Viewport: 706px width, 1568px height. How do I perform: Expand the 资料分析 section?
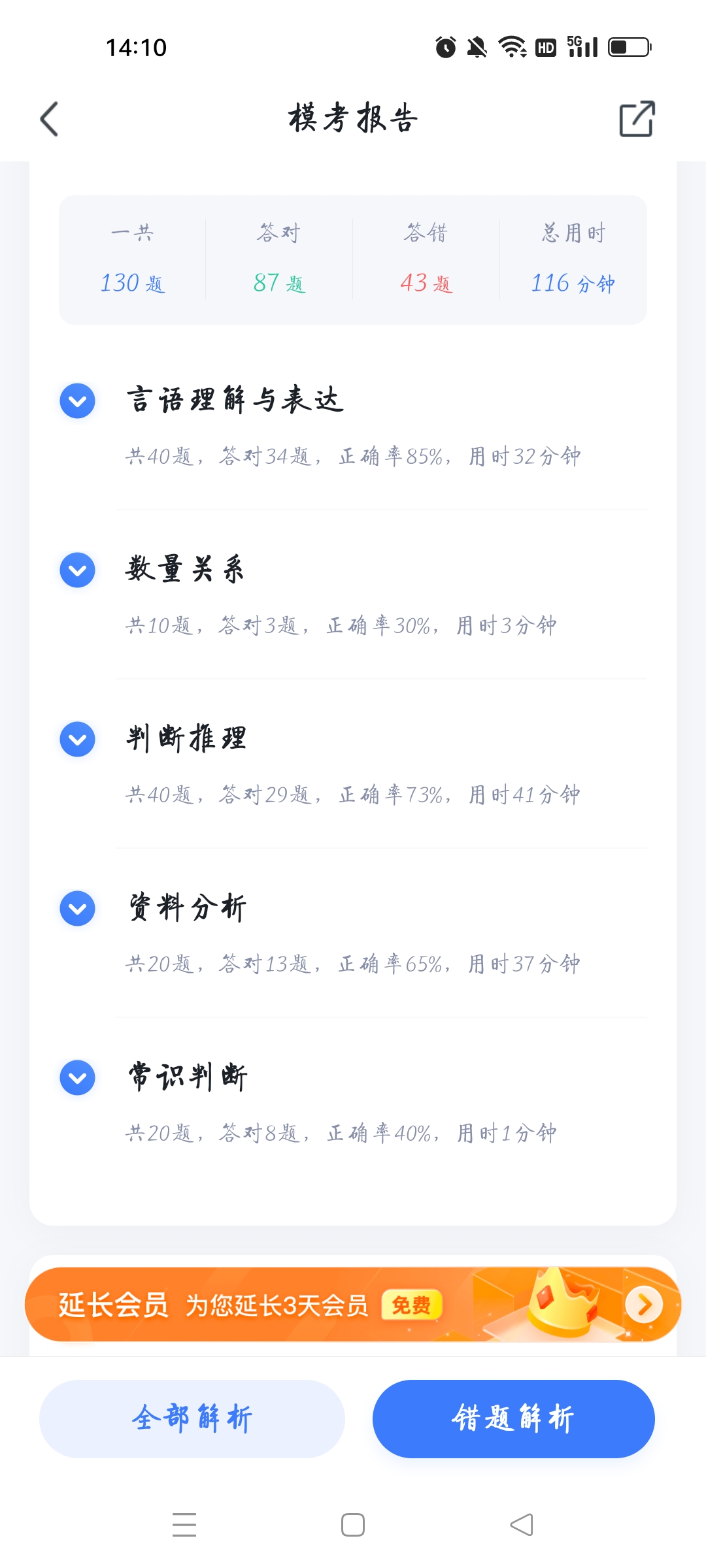point(78,909)
